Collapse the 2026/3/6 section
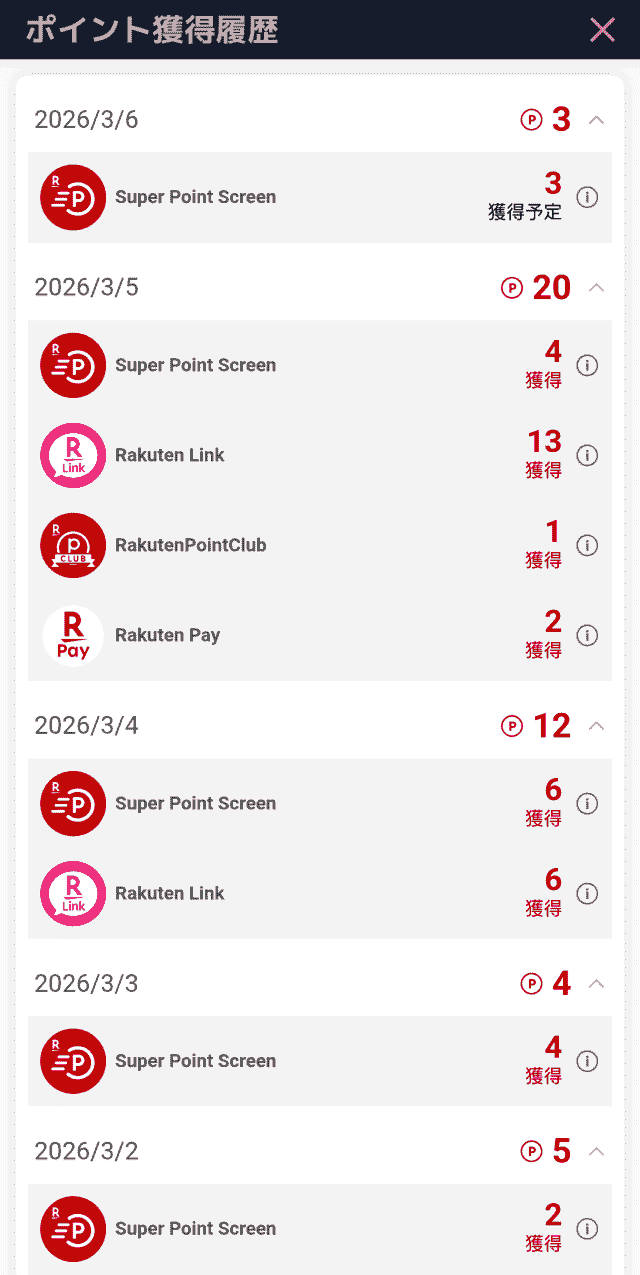 pos(597,120)
